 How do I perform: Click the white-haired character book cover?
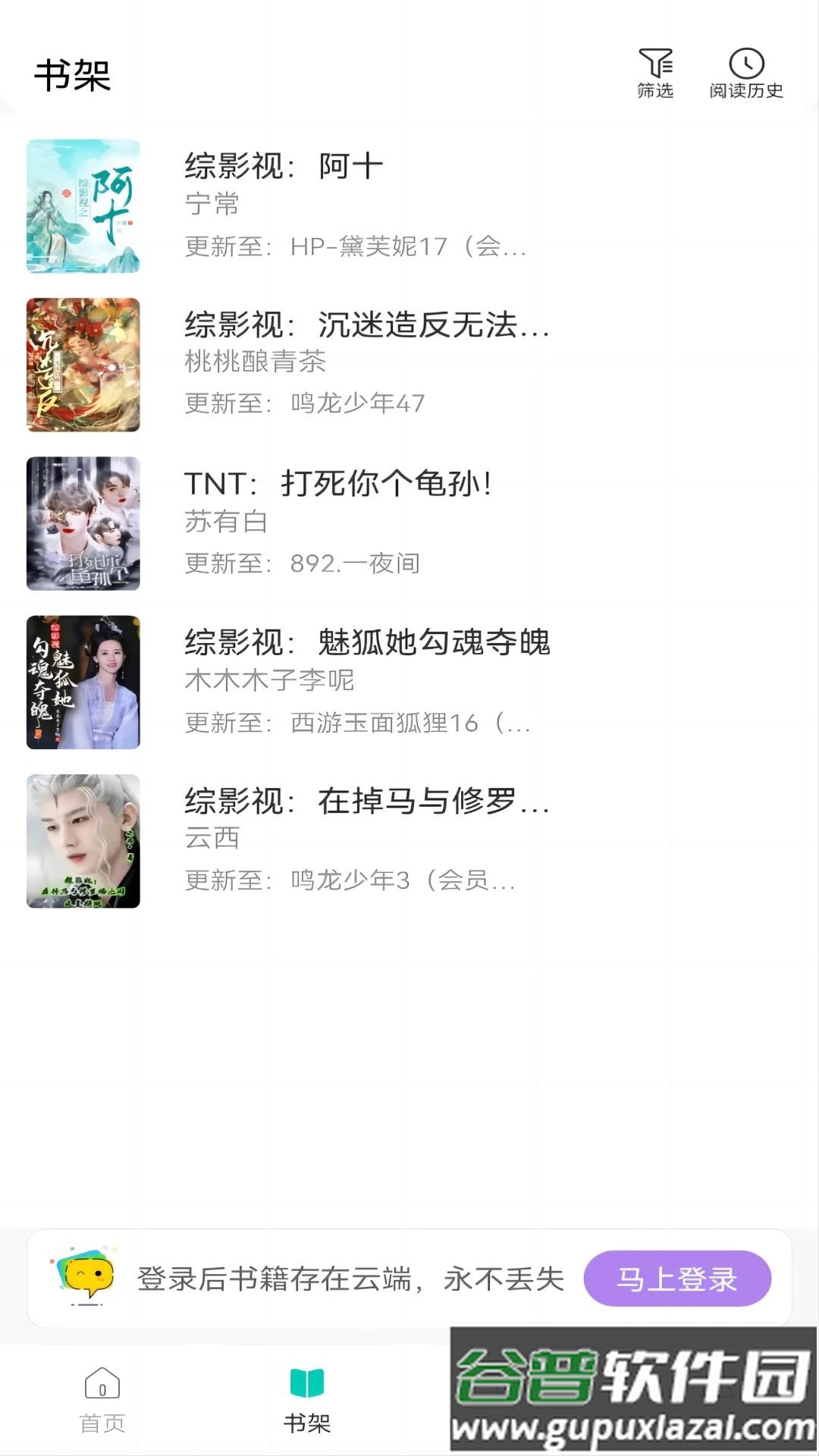click(83, 842)
